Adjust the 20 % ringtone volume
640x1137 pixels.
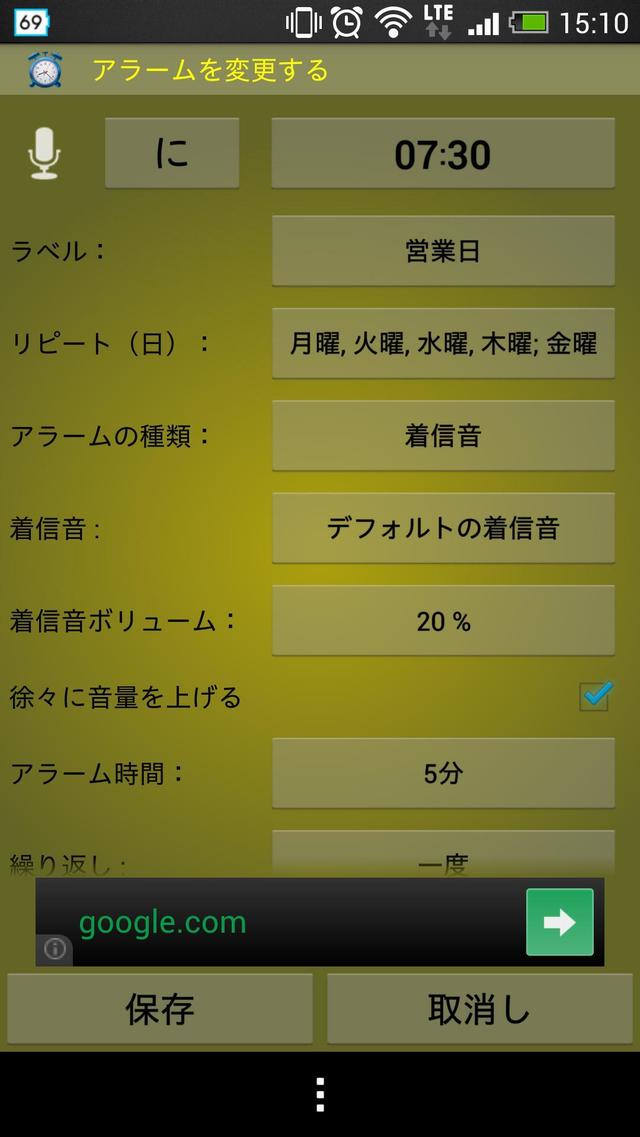click(x=443, y=621)
